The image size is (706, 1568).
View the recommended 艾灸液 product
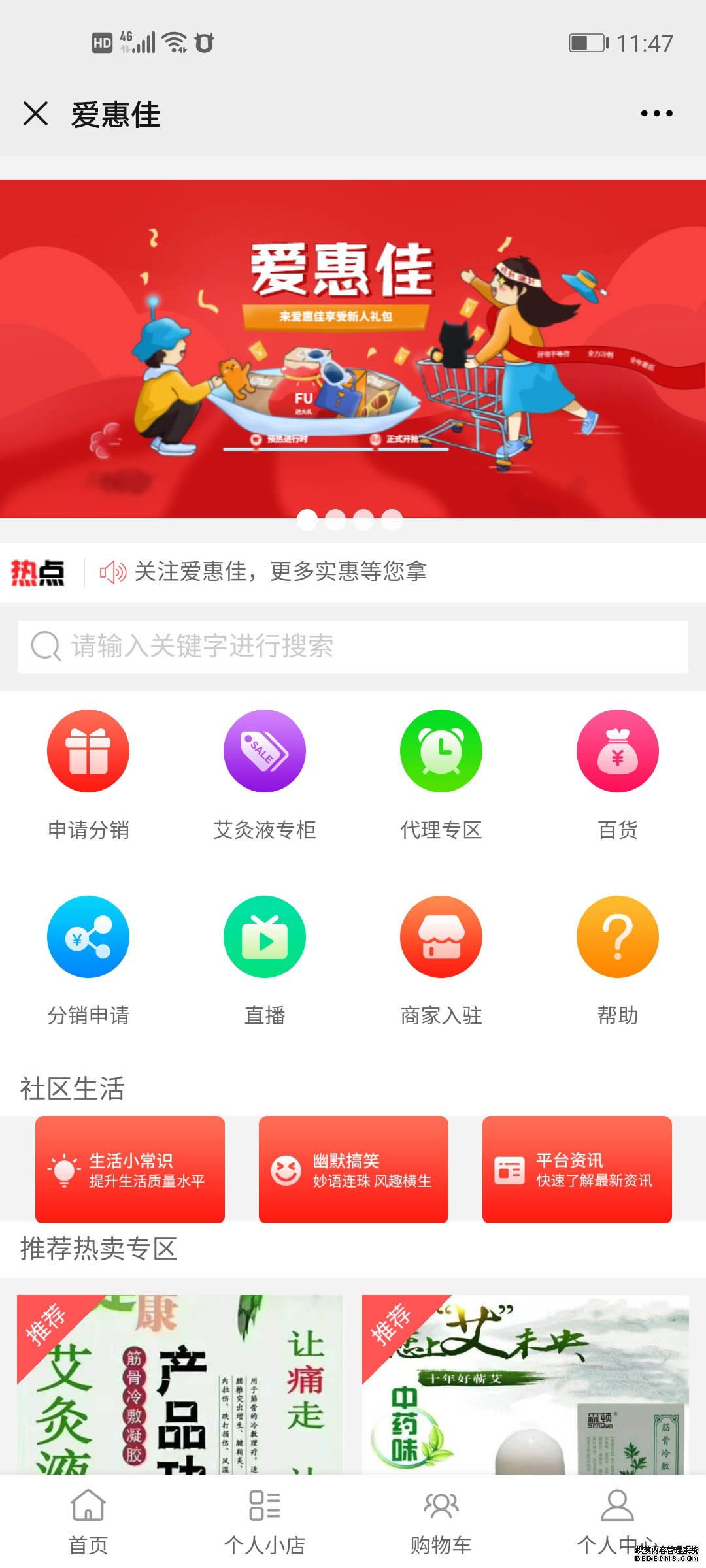(180, 1384)
